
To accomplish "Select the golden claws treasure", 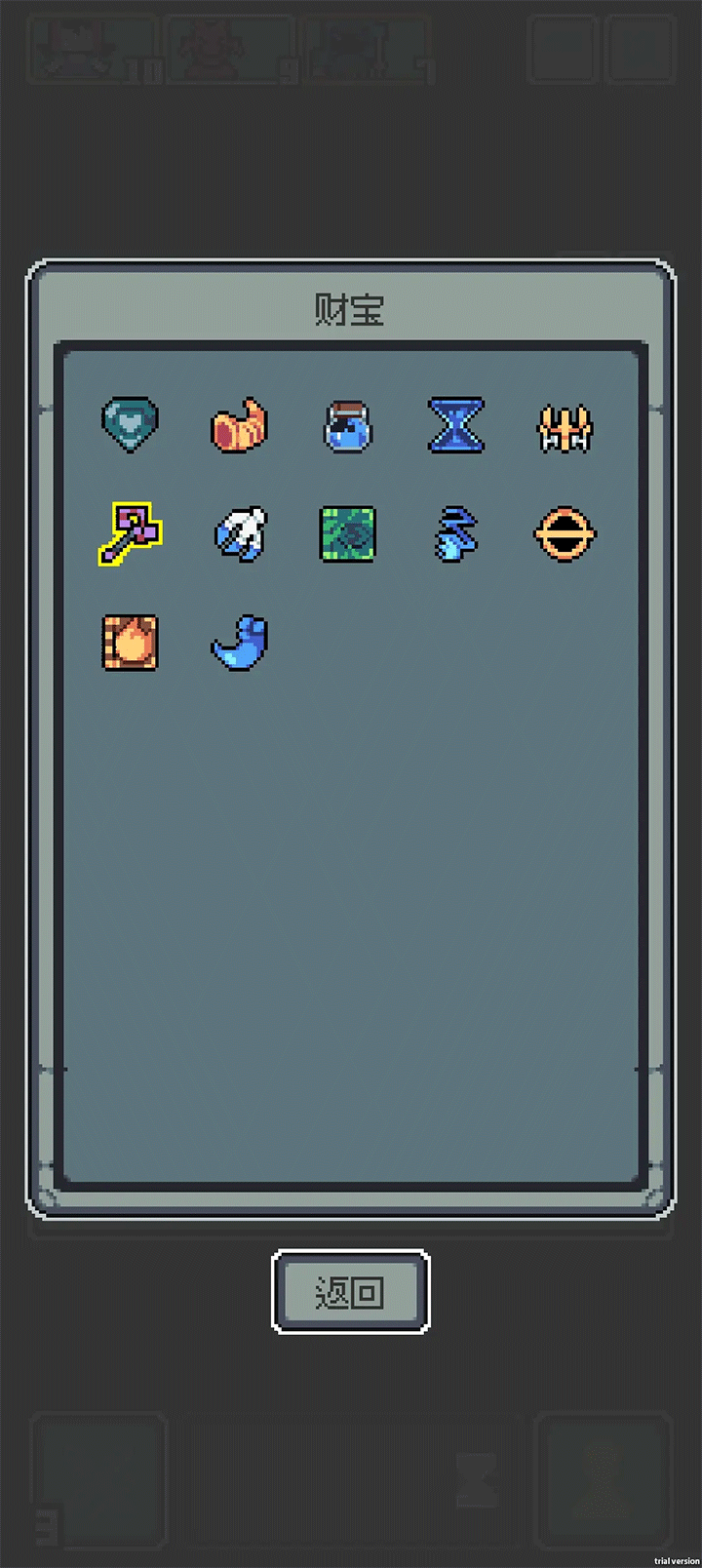I will click(x=565, y=427).
